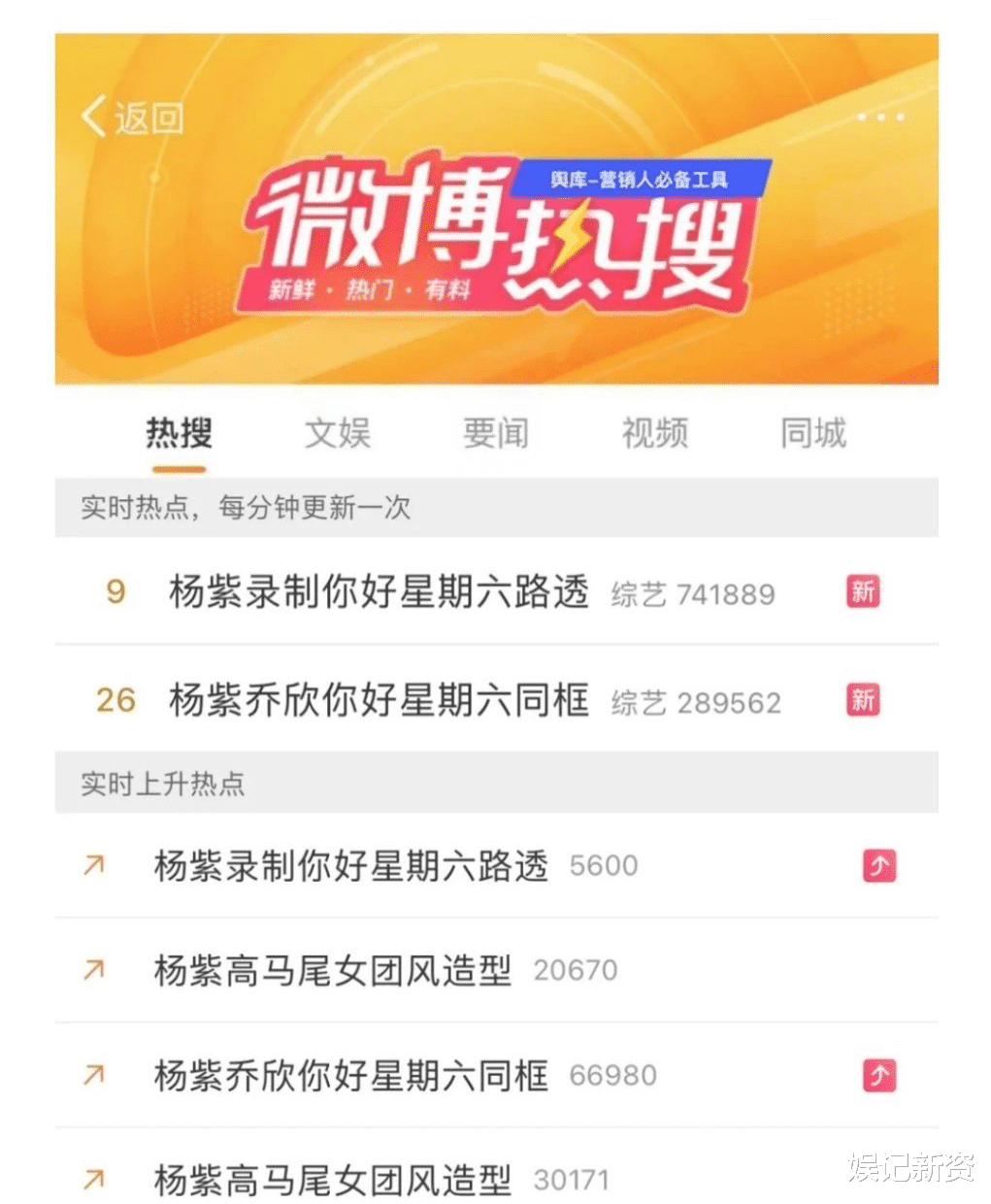Open rising topic 杨紫高马尾女团风造型 with 20670
Screen dimensions: 991x1204
332,970
